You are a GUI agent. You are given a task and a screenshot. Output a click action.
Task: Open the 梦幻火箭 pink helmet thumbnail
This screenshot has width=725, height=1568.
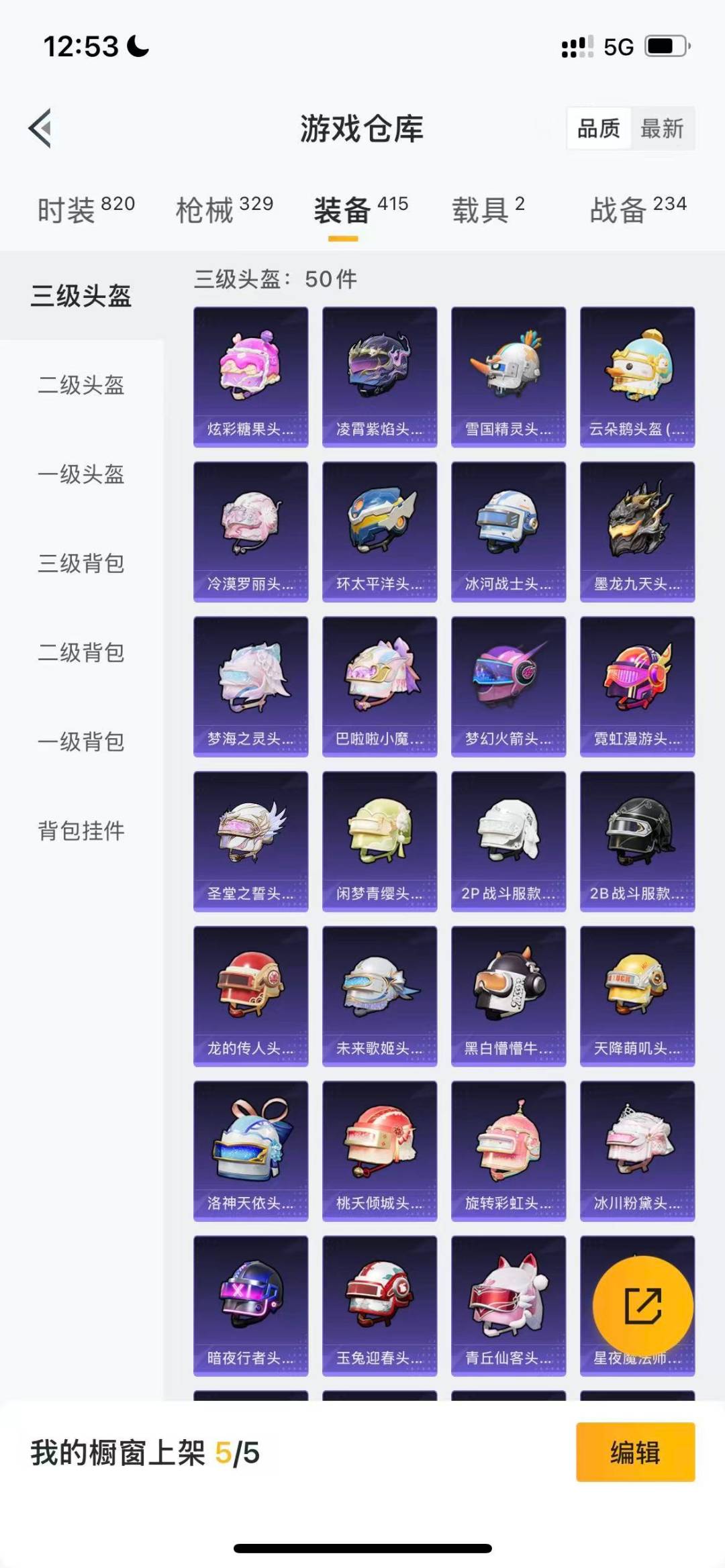coord(507,684)
